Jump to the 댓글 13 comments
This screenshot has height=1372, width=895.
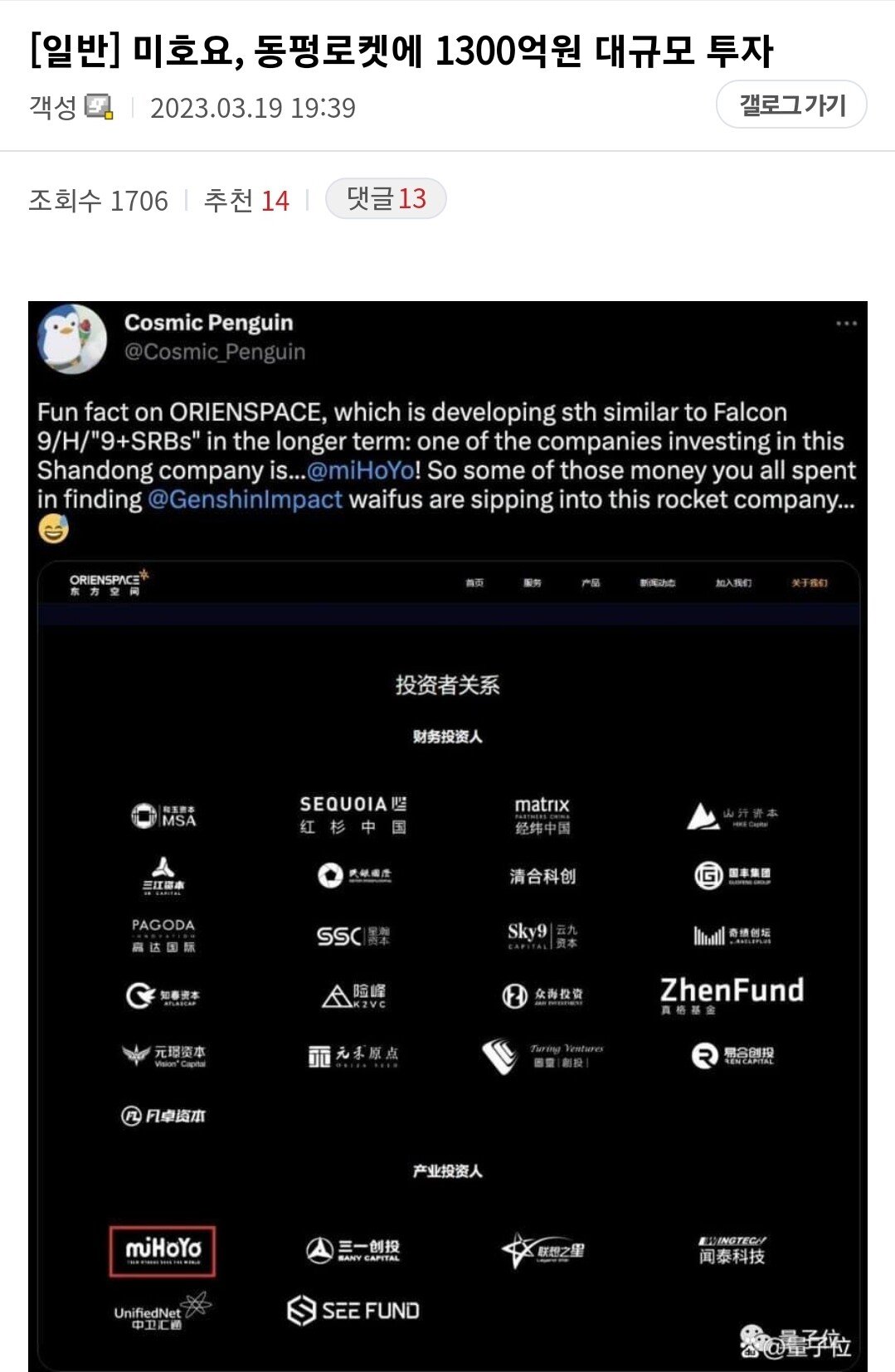(x=386, y=199)
